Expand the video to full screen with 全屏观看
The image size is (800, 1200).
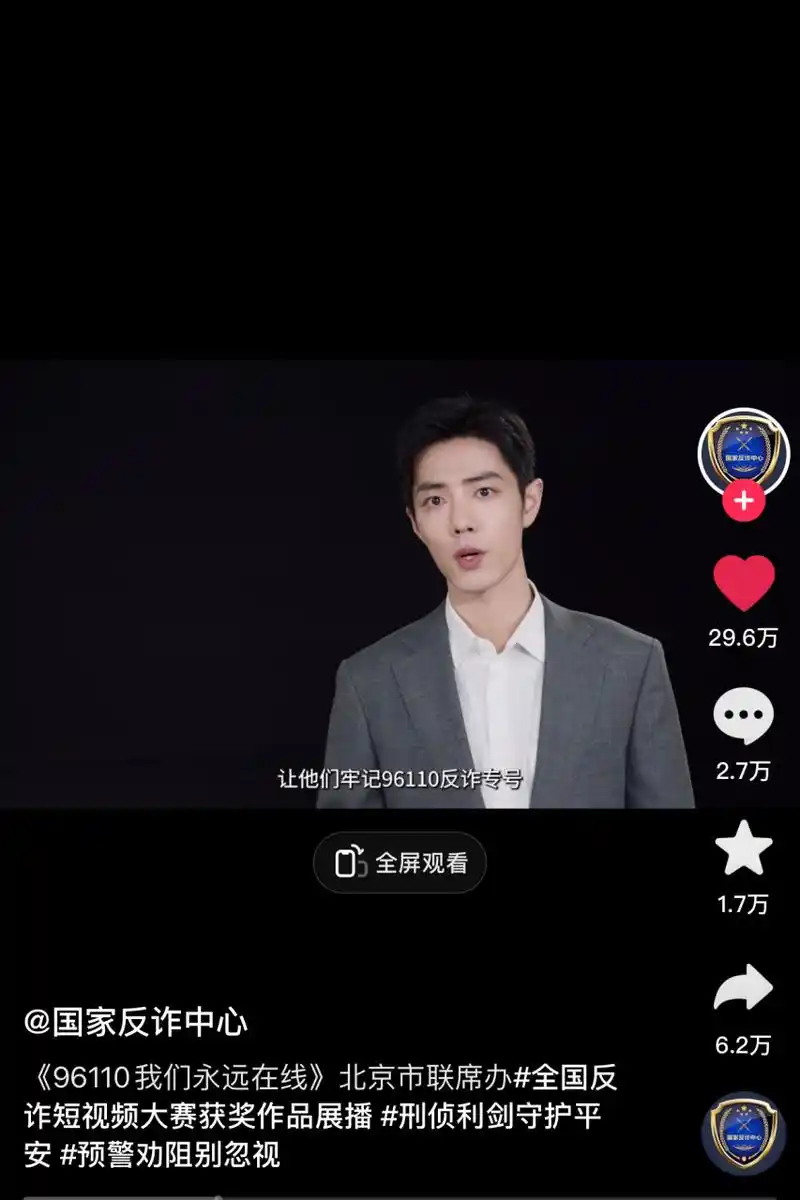point(400,862)
